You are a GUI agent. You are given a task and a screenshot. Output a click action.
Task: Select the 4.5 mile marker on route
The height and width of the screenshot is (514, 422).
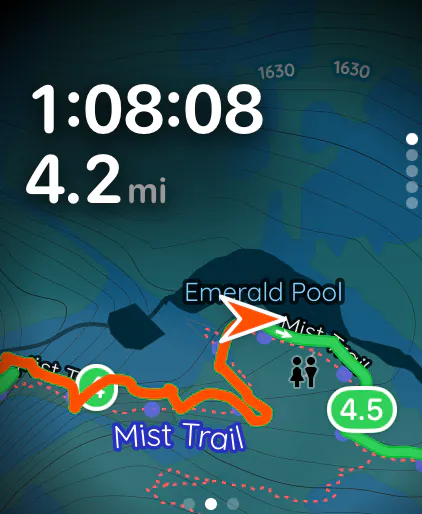point(362,410)
